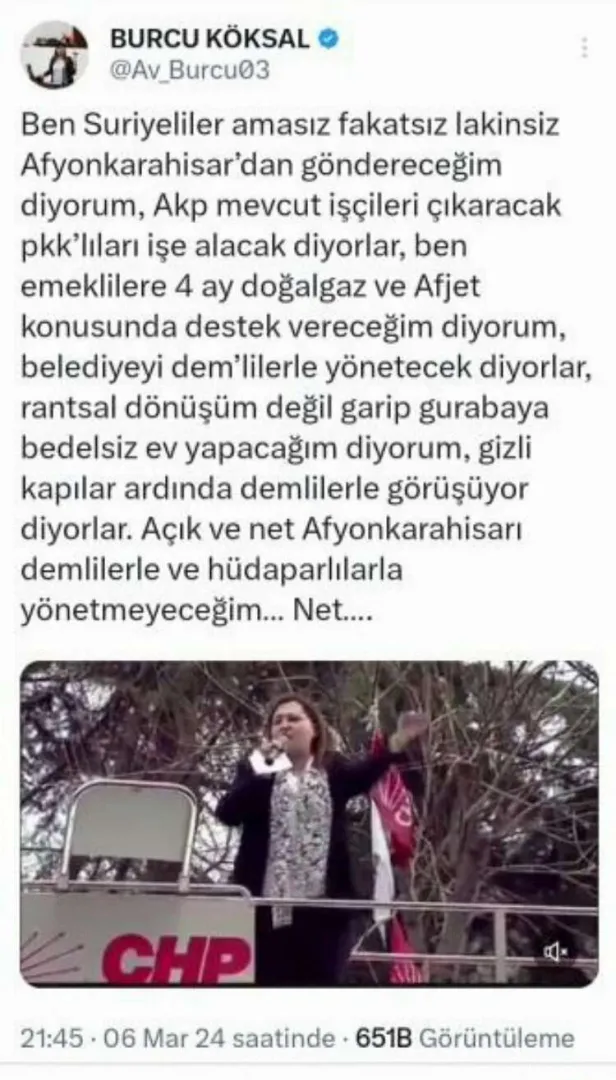Screen dimensions: 616x1080
Task: Play the CHP rally video
Action: pyautogui.click(x=308, y=822)
